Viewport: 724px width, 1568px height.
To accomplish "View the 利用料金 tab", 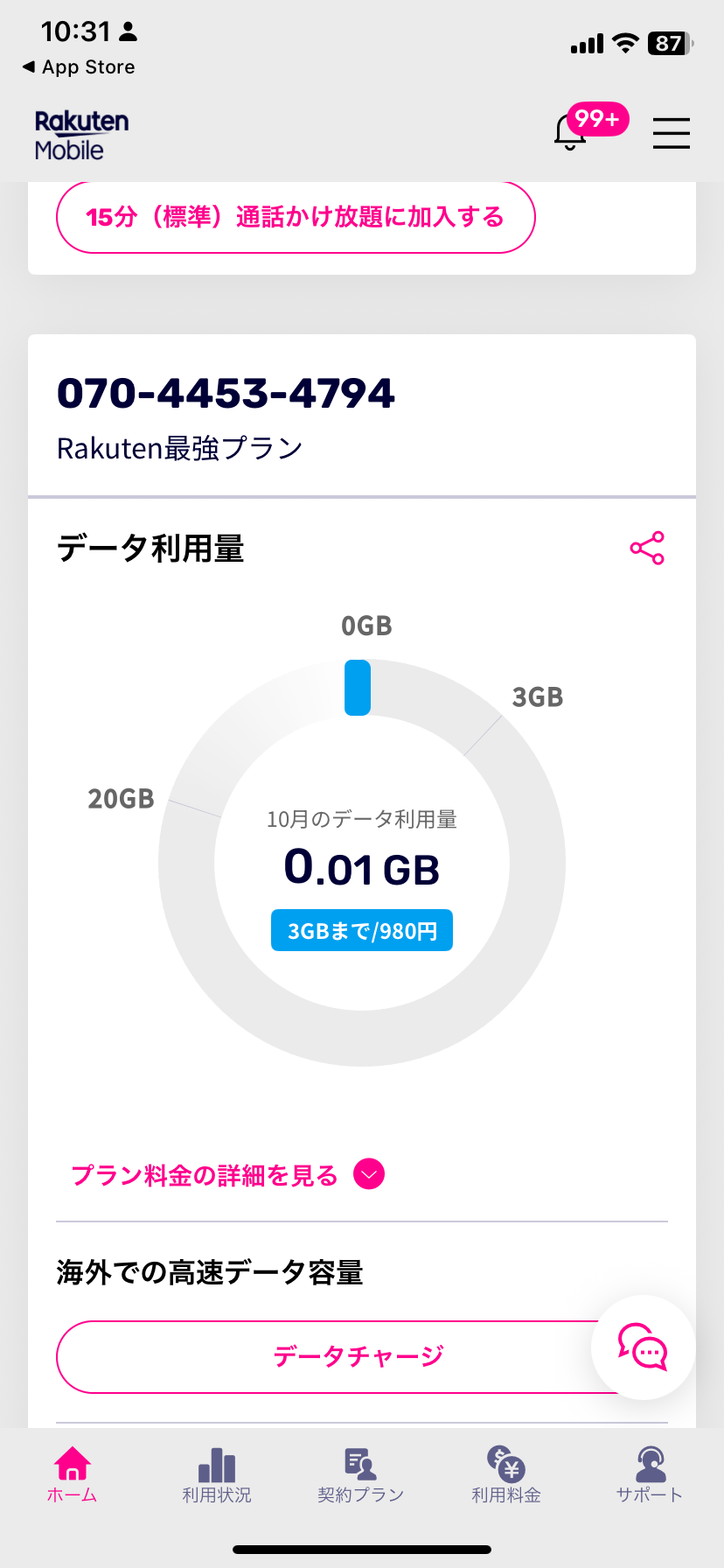I will pos(506,1475).
